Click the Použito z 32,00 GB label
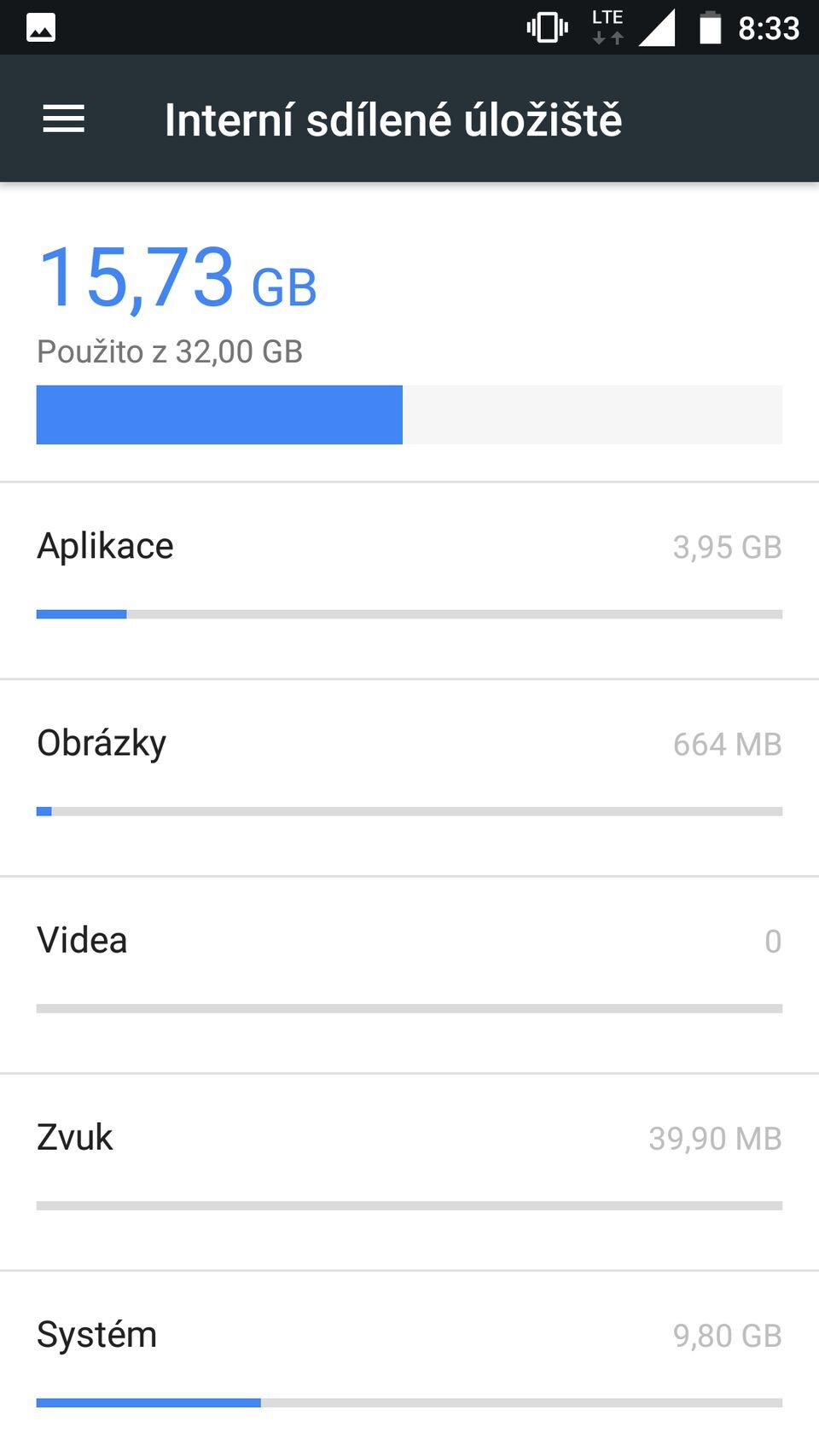The height and width of the screenshot is (1456, 819). (169, 351)
